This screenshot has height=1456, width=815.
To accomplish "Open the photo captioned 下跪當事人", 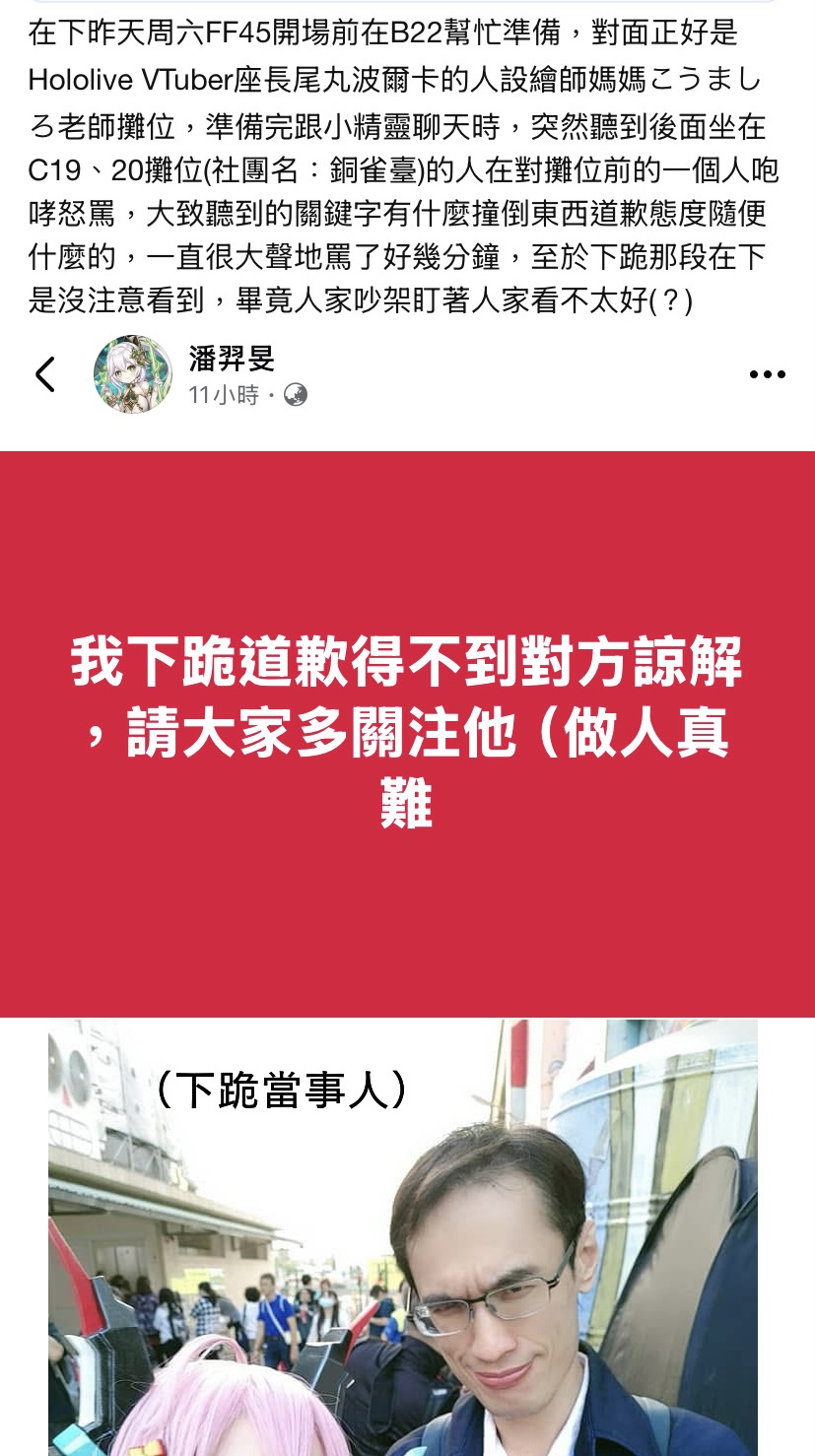I will [403, 1237].
